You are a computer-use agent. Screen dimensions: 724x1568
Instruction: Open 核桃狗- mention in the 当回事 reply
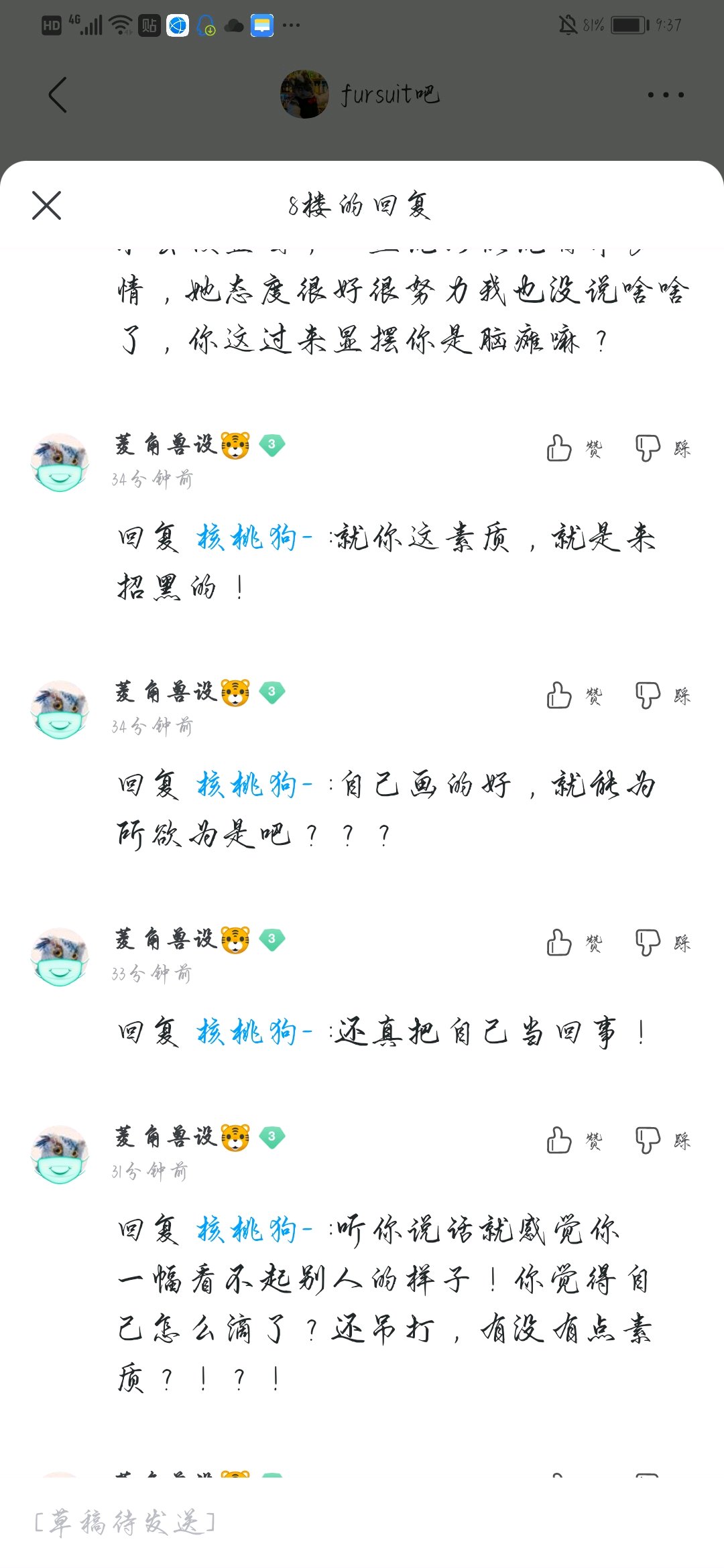[255, 1032]
